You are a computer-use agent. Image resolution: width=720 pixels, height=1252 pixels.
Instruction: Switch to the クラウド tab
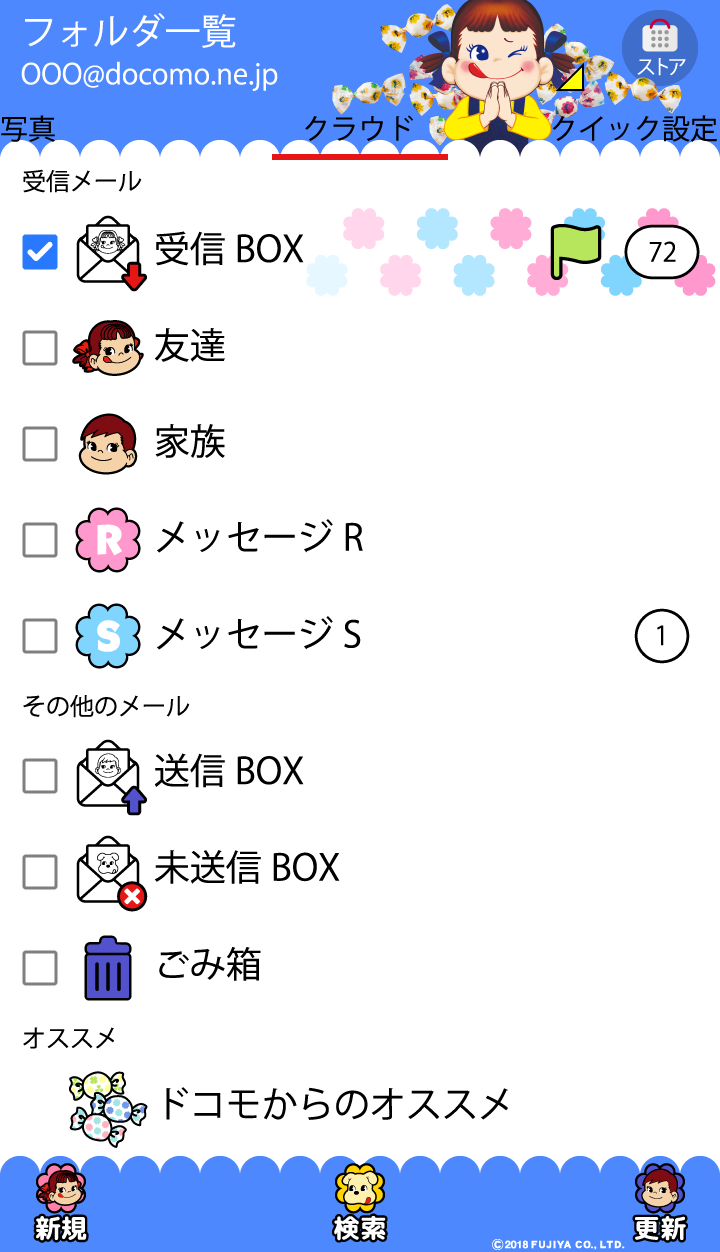coord(358,130)
